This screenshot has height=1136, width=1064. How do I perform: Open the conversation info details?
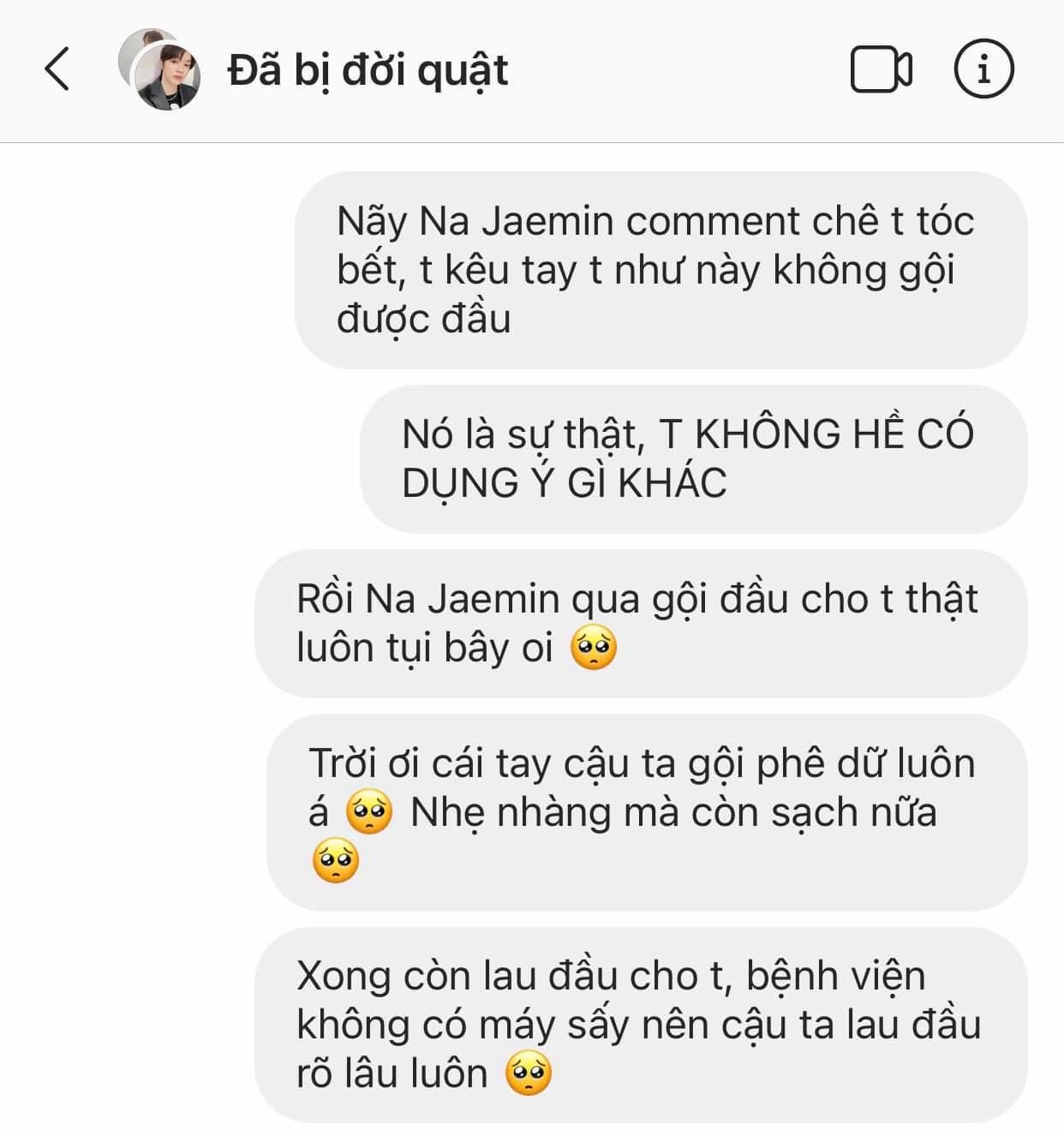pos(983,69)
